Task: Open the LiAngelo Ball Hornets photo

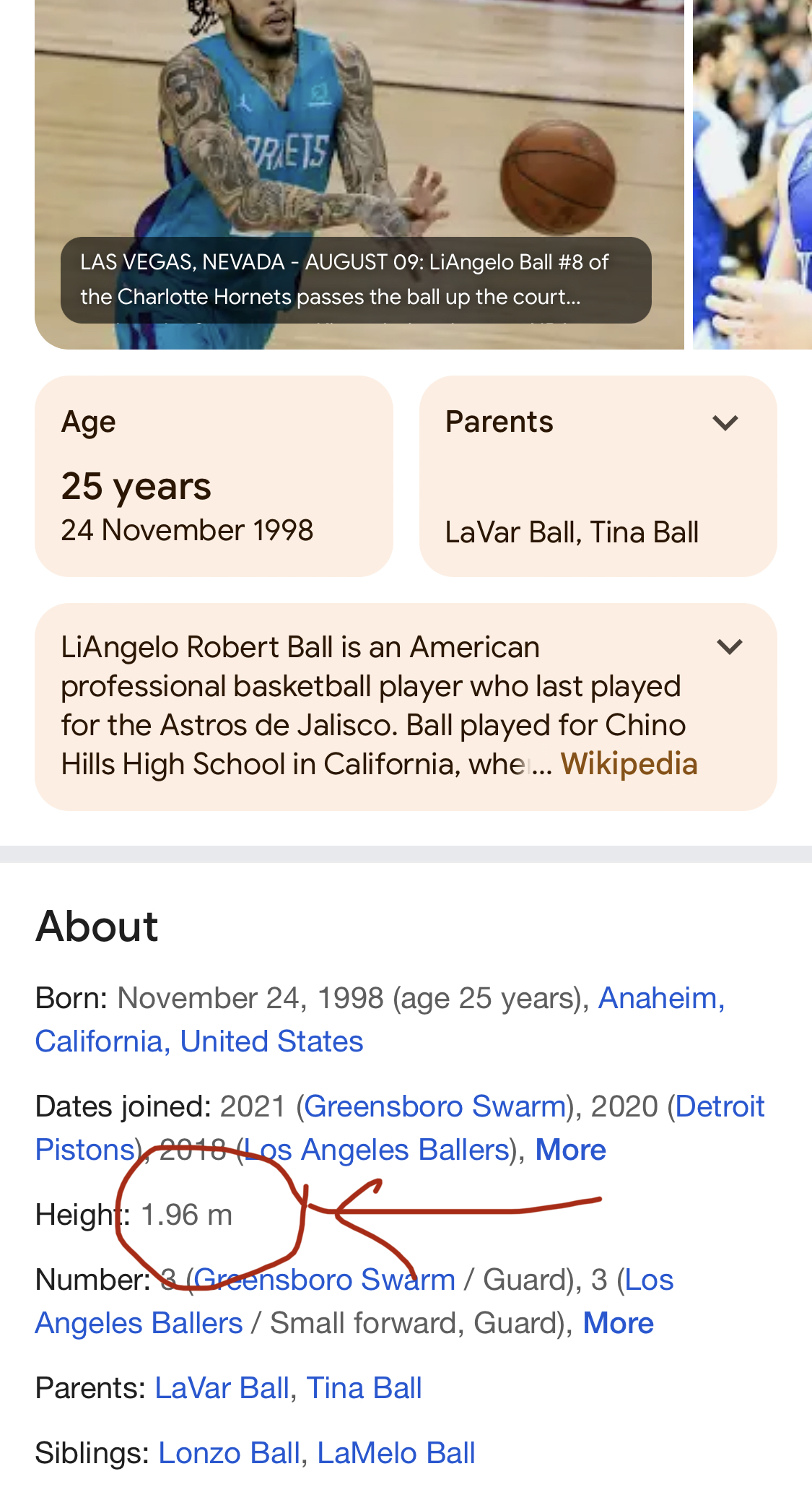Action: [359, 144]
